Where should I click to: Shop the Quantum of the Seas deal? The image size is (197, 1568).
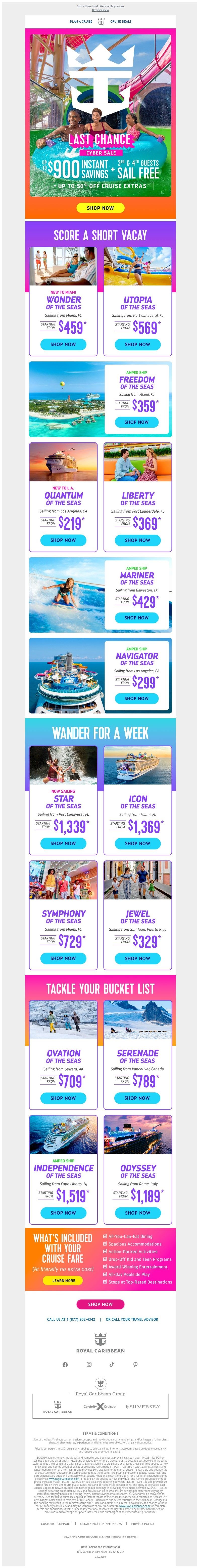click(x=63, y=540)
